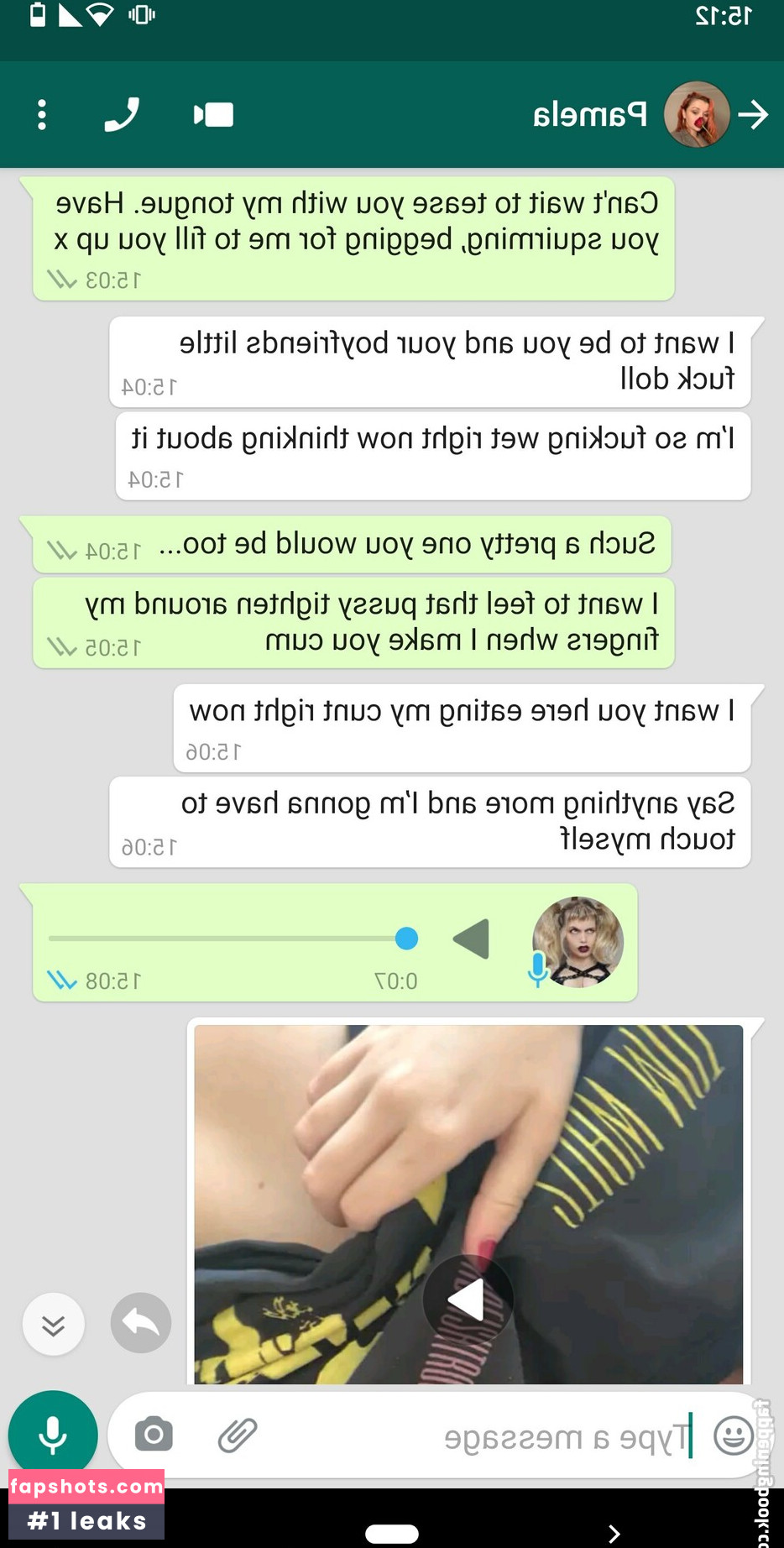Screen dimensions: 784x1548
Task: Start a voice call with Pamela
Action: point(122,115)
